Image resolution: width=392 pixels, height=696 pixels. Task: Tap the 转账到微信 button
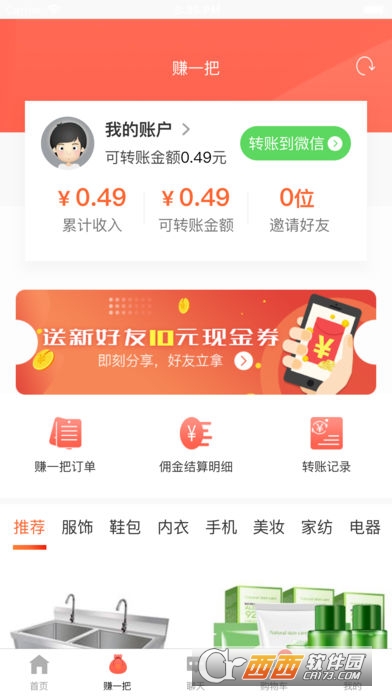295,143
